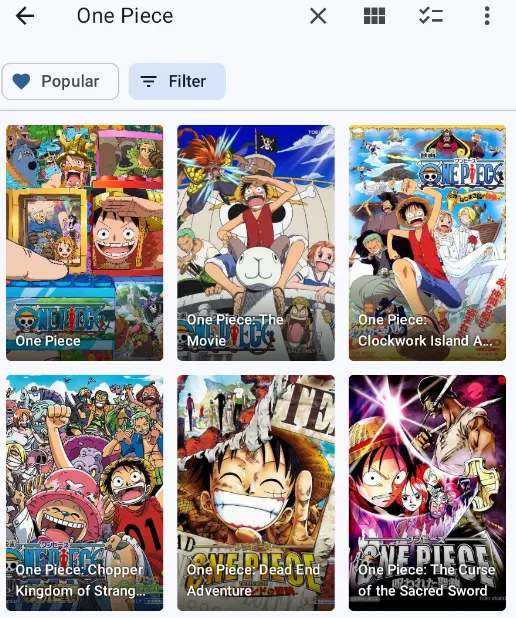
Task: Go back using the arrow icon
Action: point(25,16)
